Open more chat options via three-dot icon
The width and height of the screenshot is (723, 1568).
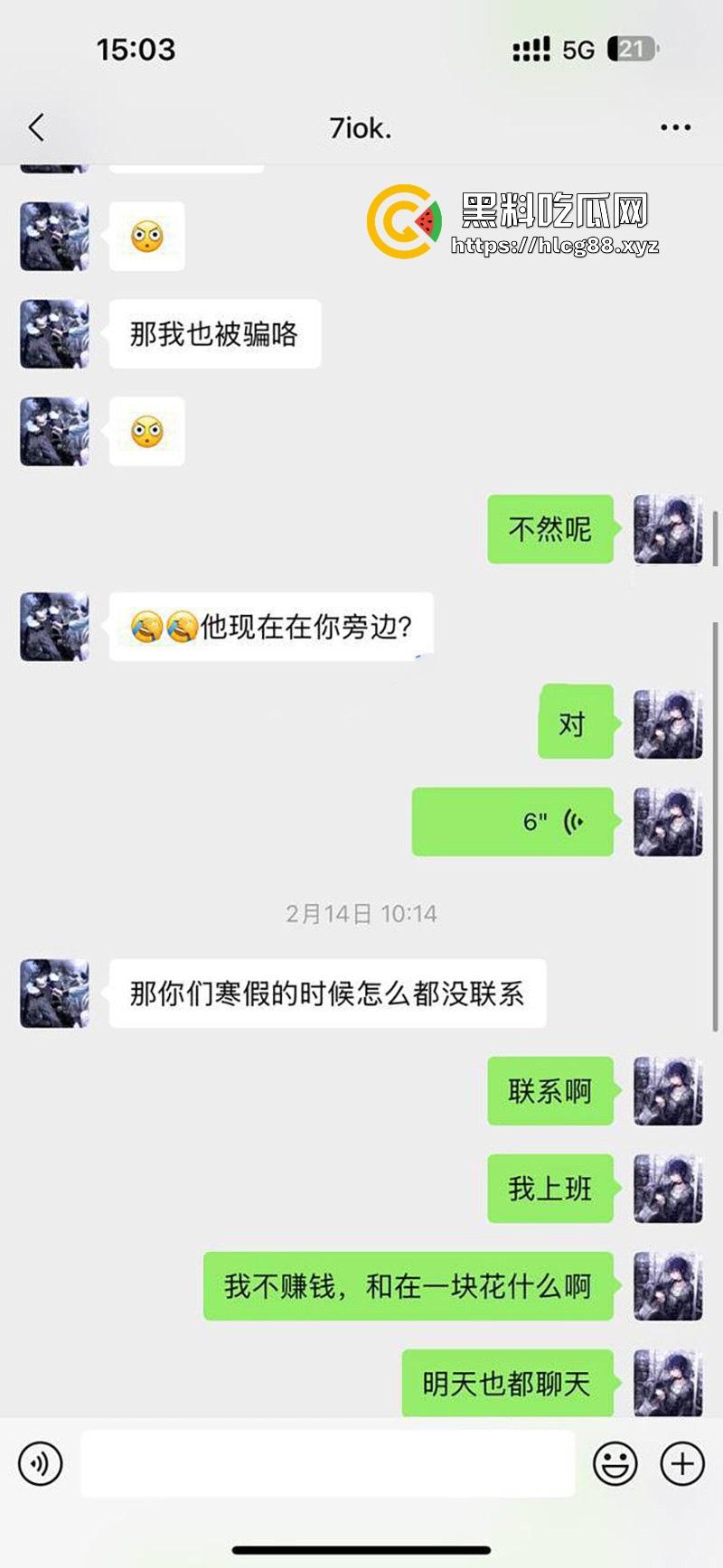(674, 127)
